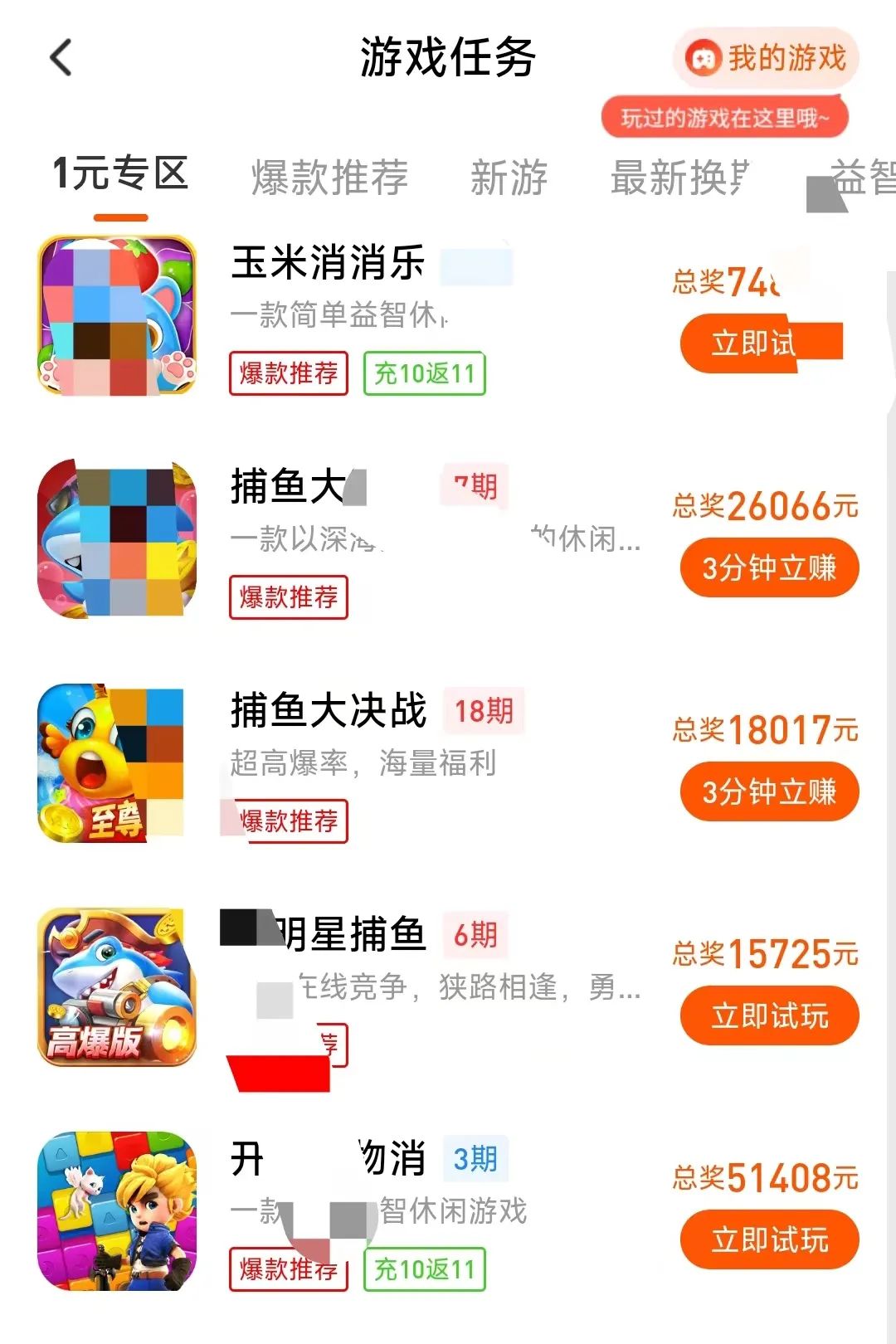
Task: Tap the 捕鱼大决战 fish game icon
Action: [x=114, y=763]
